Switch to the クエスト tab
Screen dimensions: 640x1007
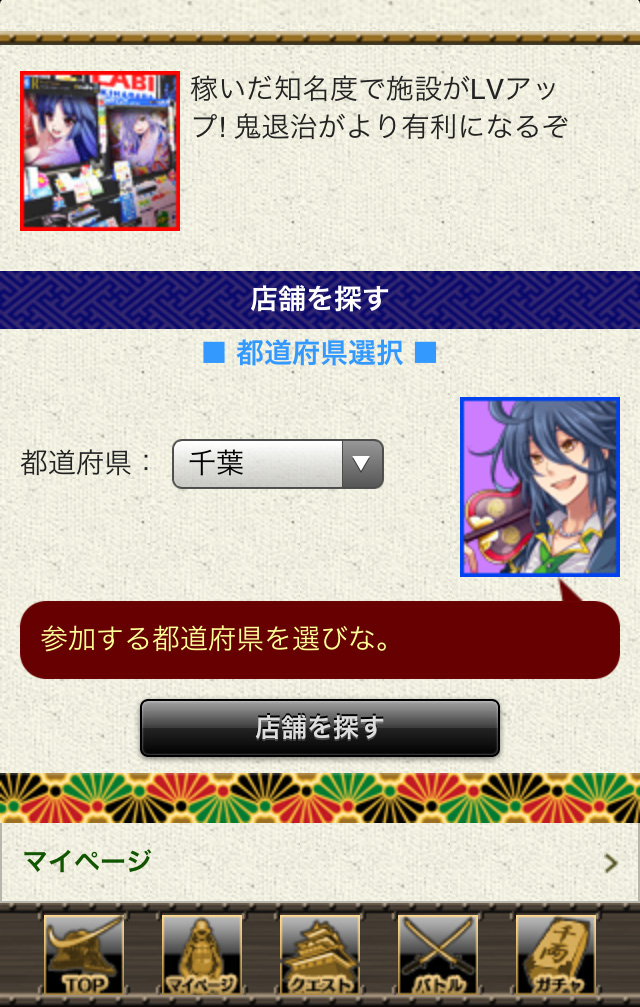(319, 955)
